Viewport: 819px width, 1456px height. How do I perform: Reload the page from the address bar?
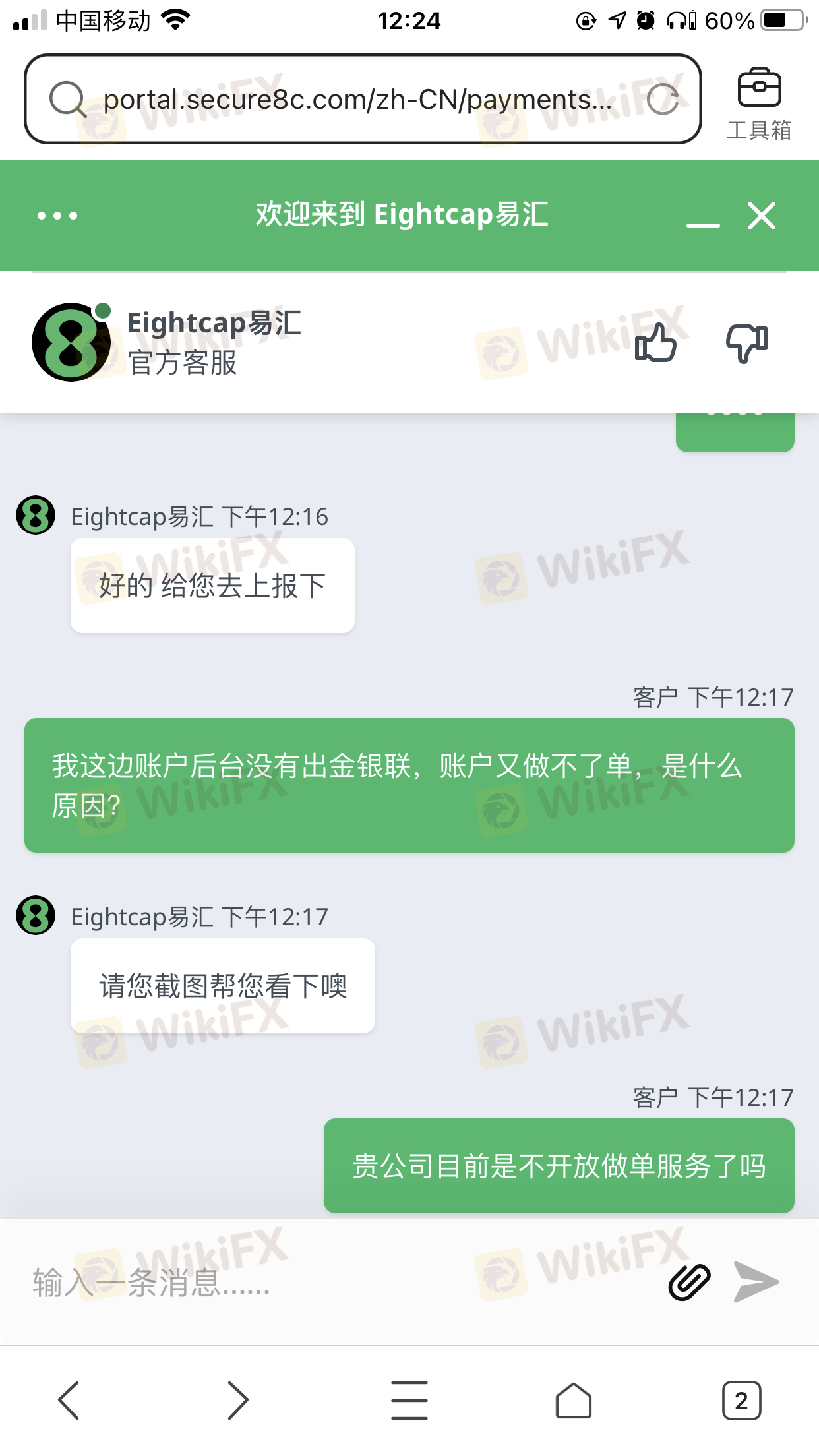click(x=663, y=100)
